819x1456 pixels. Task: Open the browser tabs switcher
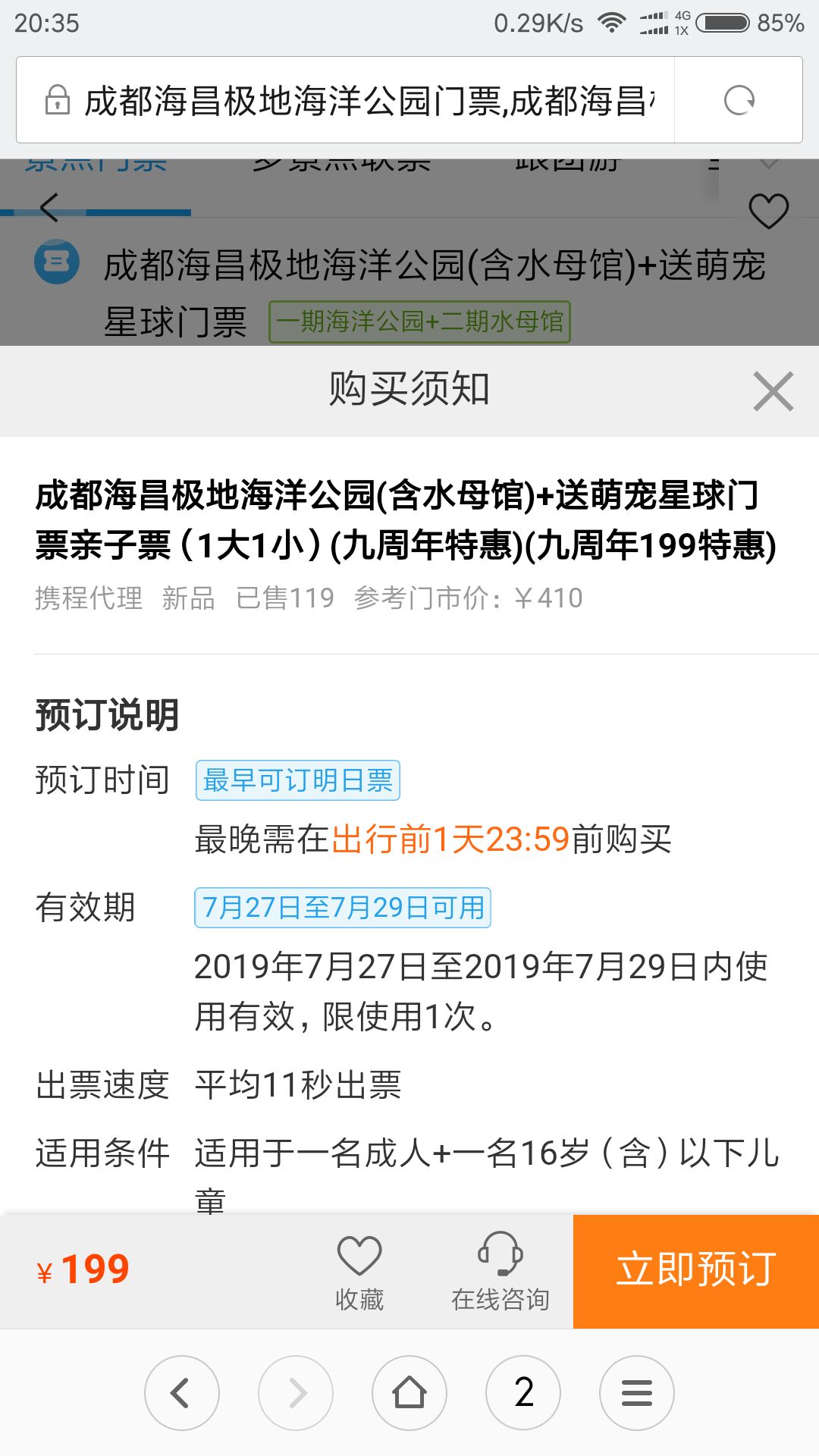click(x=523, y=1393)
